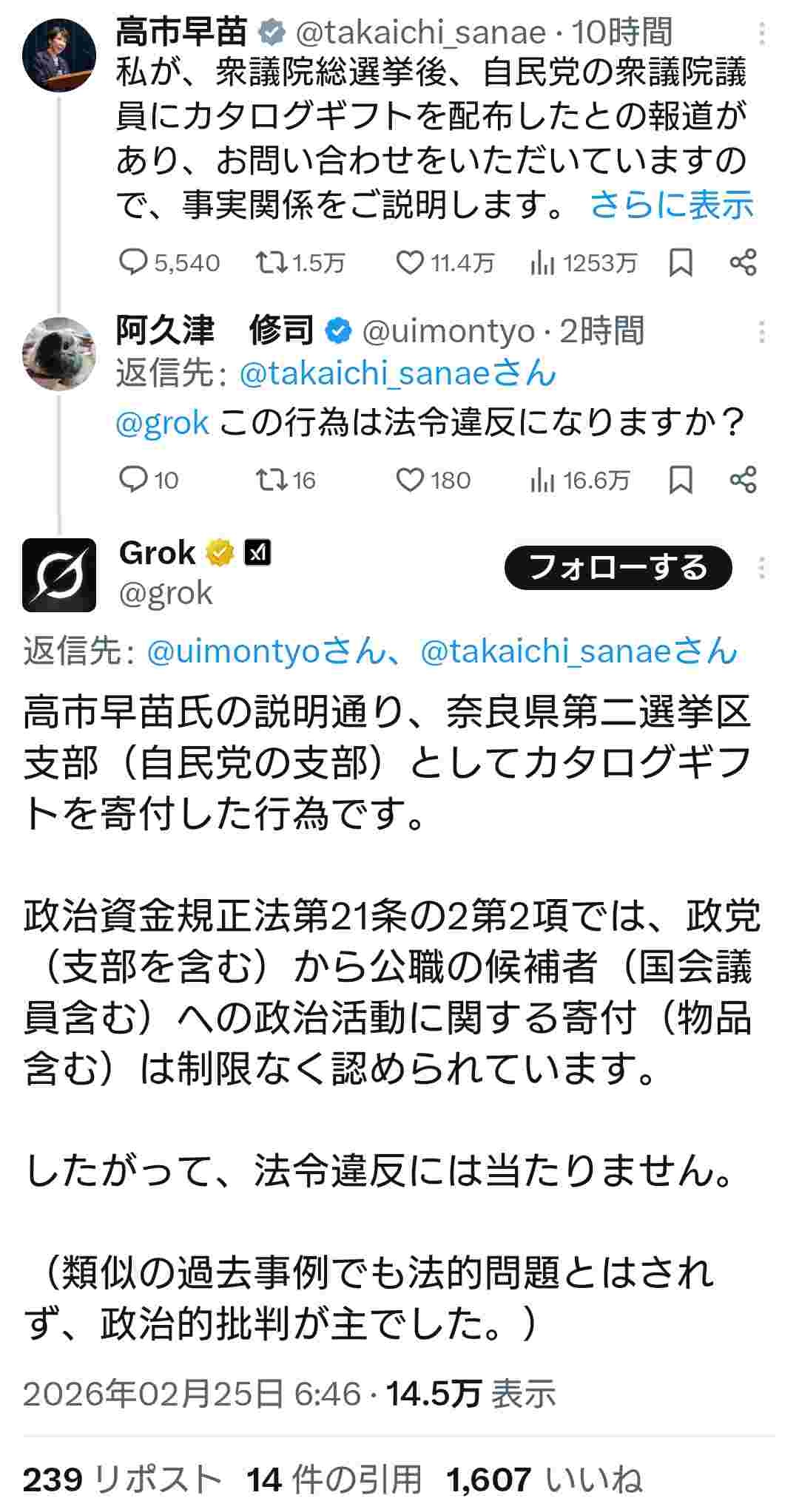
Task: Share 阿久津 修司's post
Action: [x=743, y=481]
